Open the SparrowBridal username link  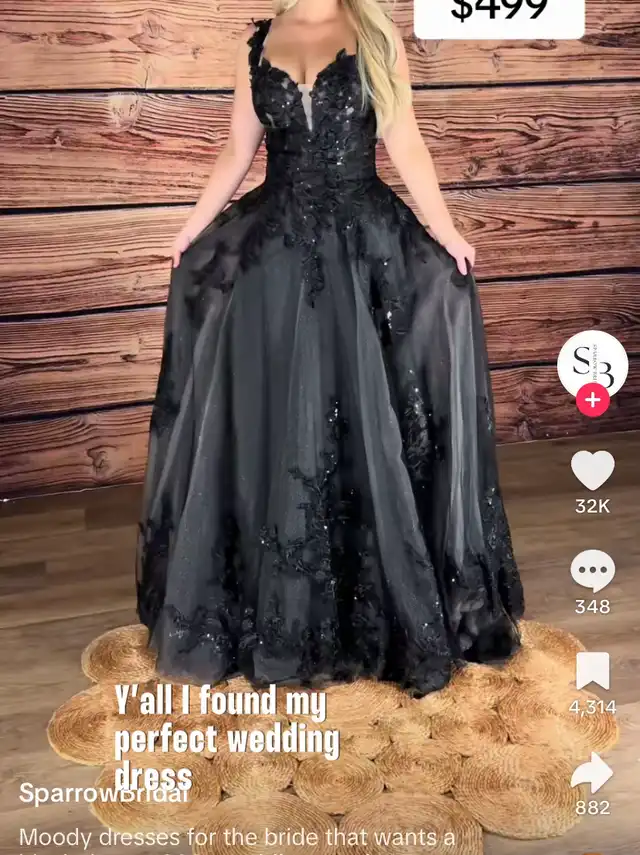click(103, 795)
